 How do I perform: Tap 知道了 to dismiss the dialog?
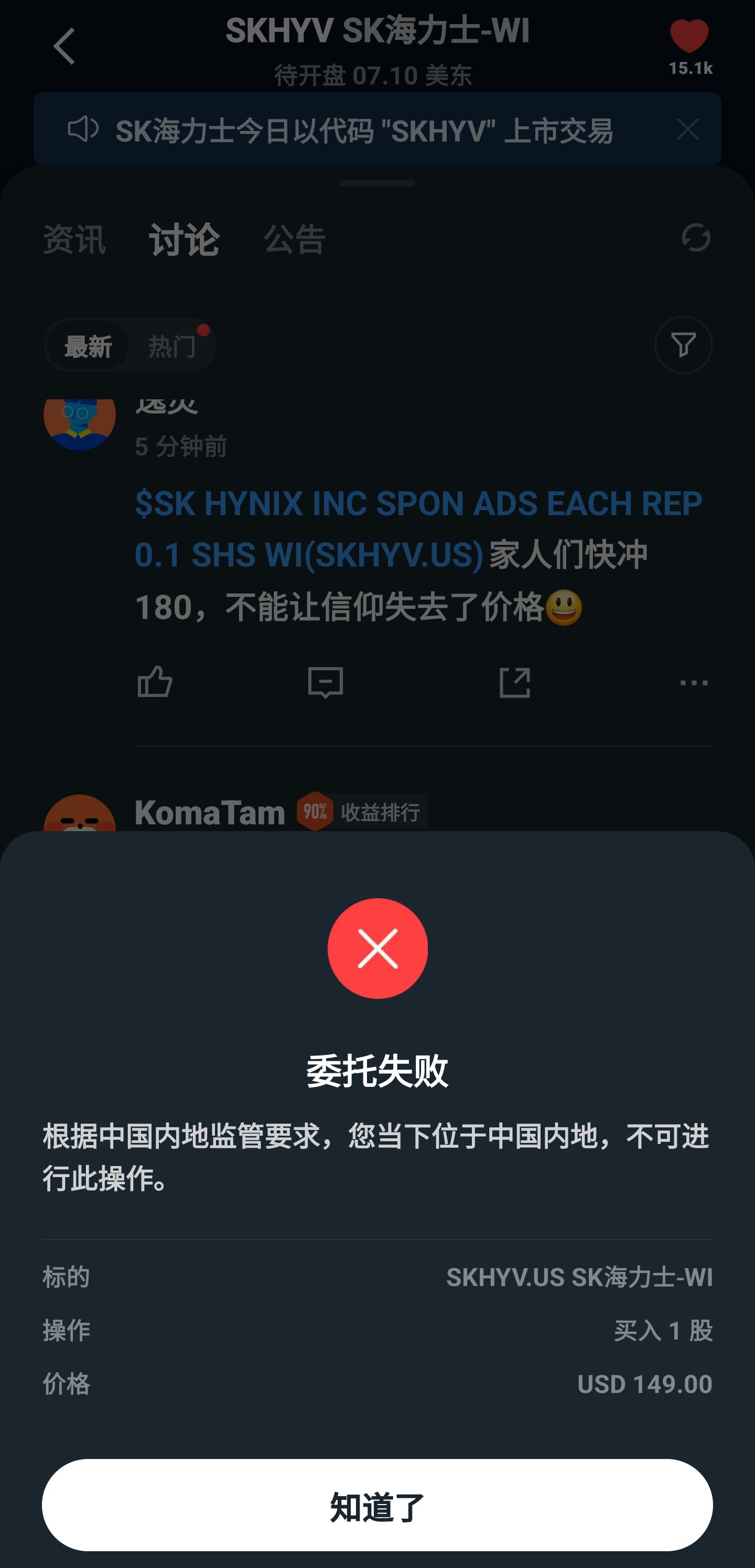coord(377,1505)
